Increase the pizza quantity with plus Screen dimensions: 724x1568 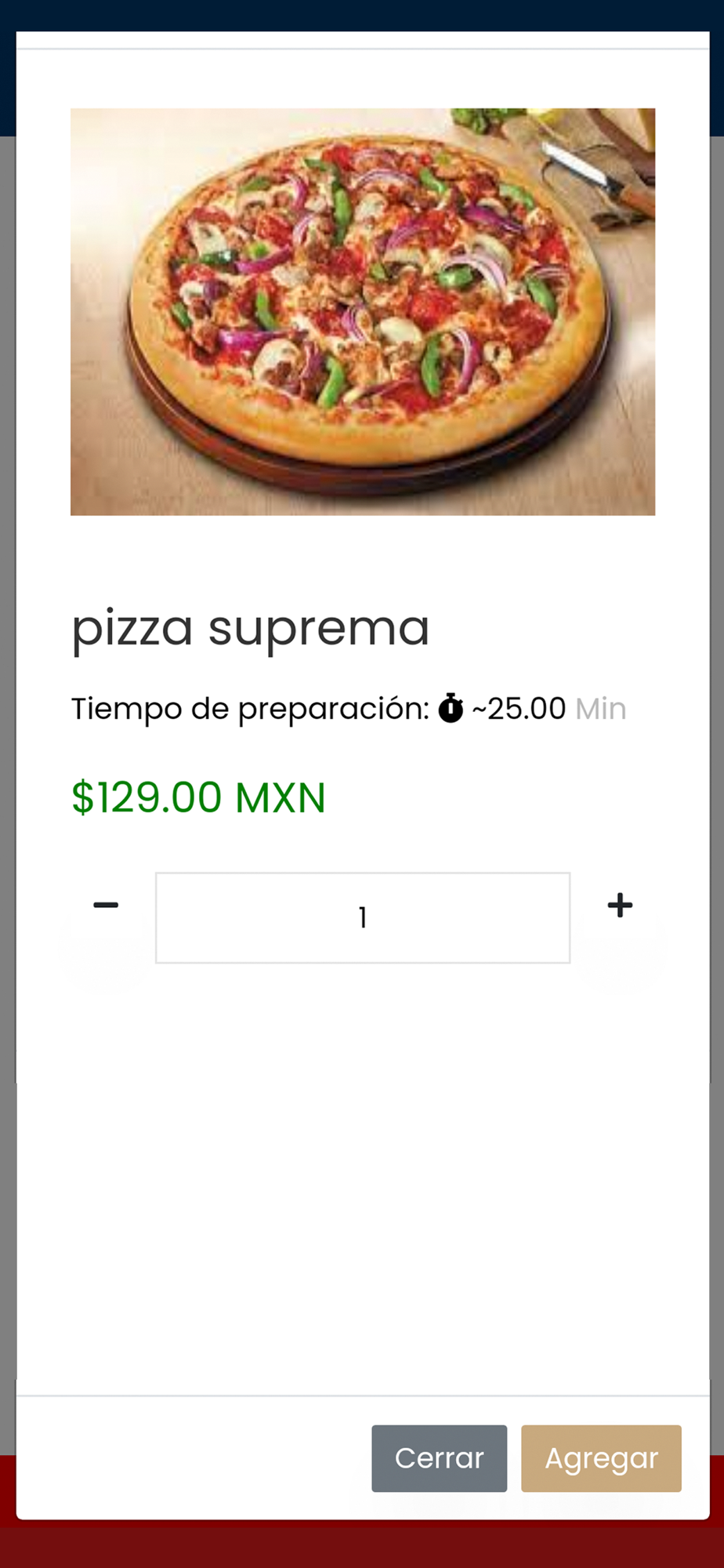[620, 906]
